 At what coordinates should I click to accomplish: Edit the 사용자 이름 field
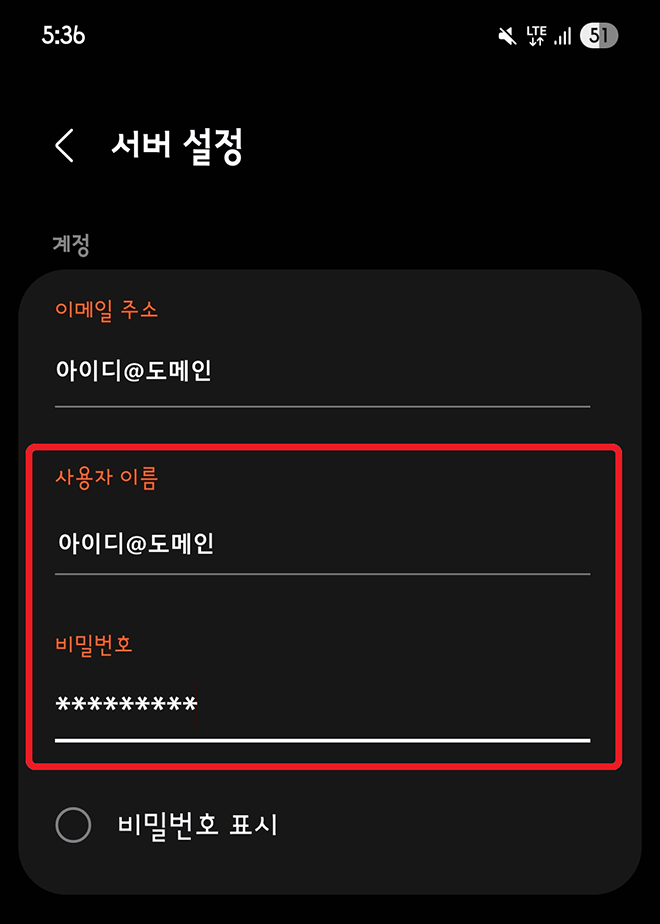click(x=320, y=544)
